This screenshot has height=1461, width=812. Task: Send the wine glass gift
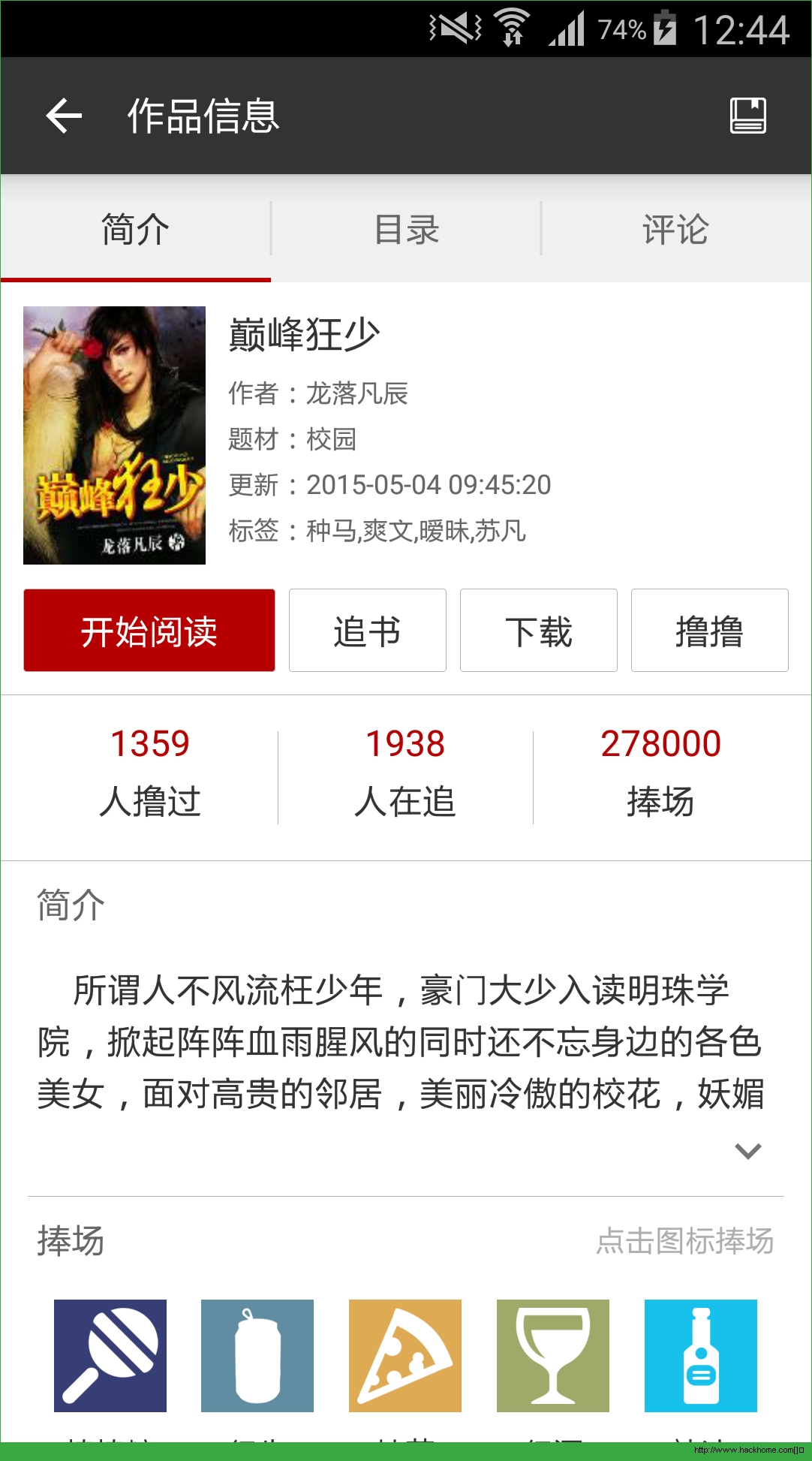553,1356
